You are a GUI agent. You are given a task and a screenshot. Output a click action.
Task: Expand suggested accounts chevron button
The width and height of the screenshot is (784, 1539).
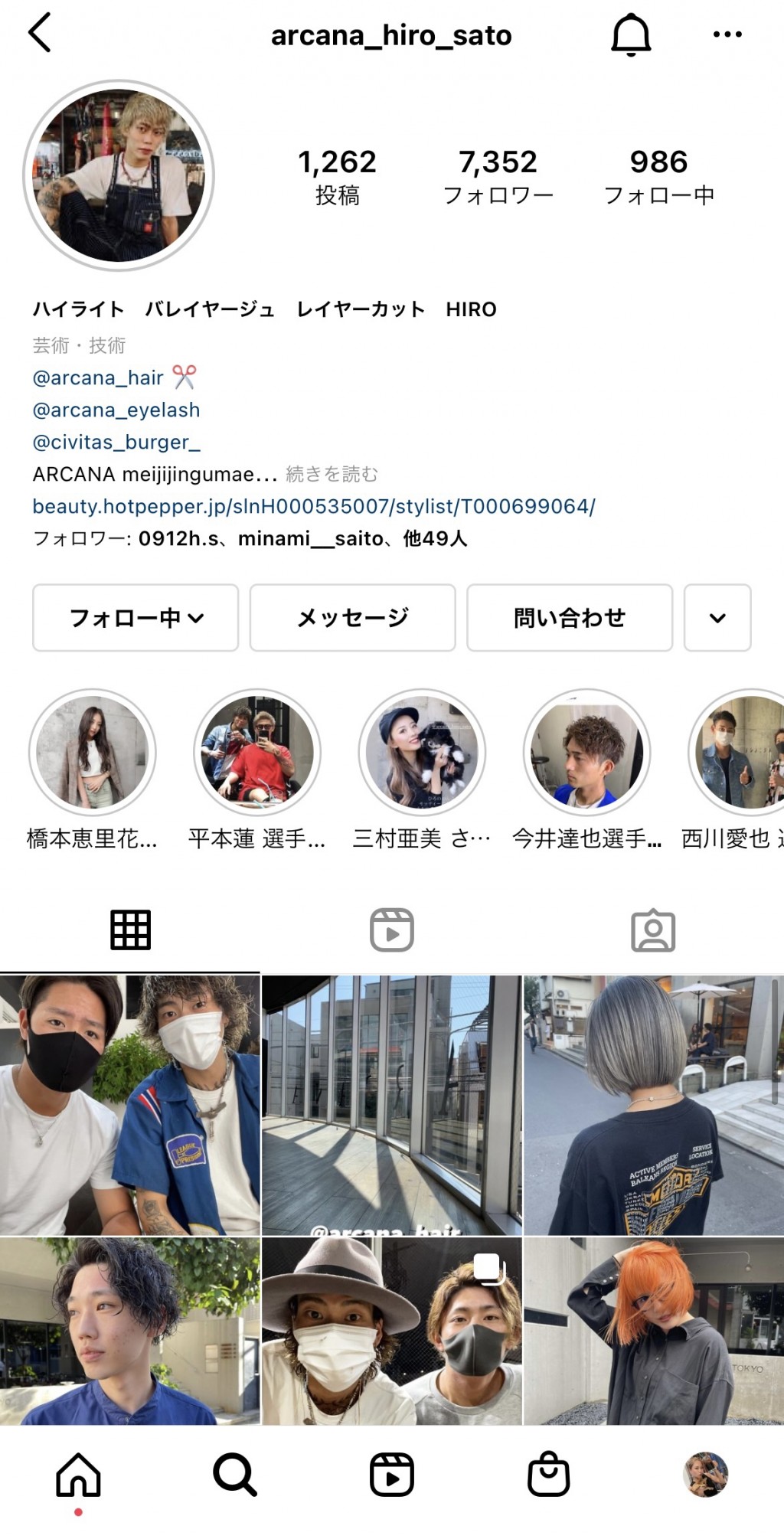pos(717,618)
